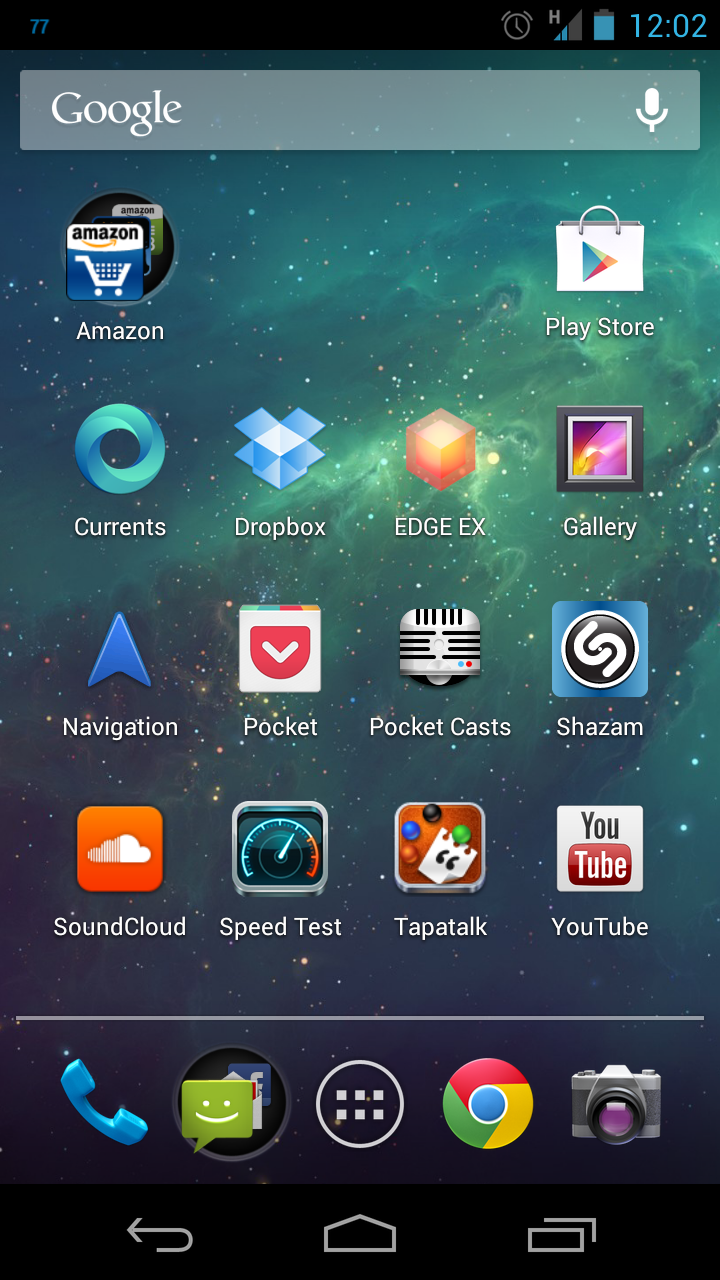Open the Speed Test app
The height and width of the screenshot is (1280, 720).
280,848
